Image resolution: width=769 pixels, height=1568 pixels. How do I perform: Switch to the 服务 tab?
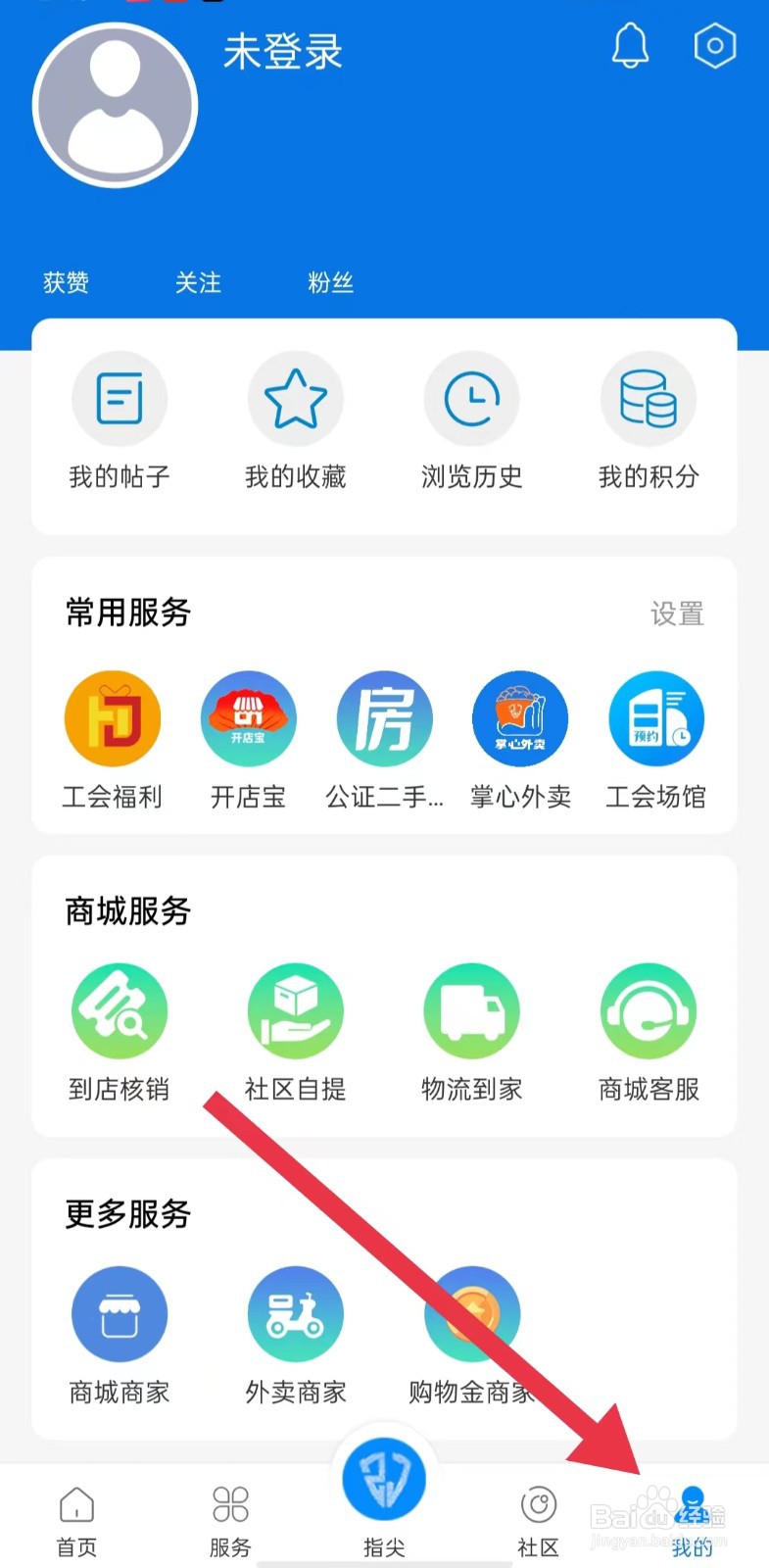(230, 1522)
